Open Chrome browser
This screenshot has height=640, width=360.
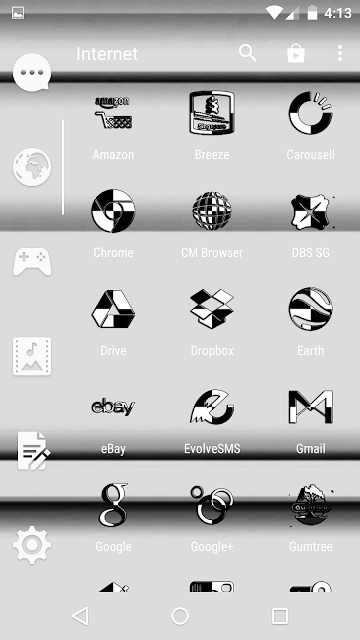click(x=113, y=223)
